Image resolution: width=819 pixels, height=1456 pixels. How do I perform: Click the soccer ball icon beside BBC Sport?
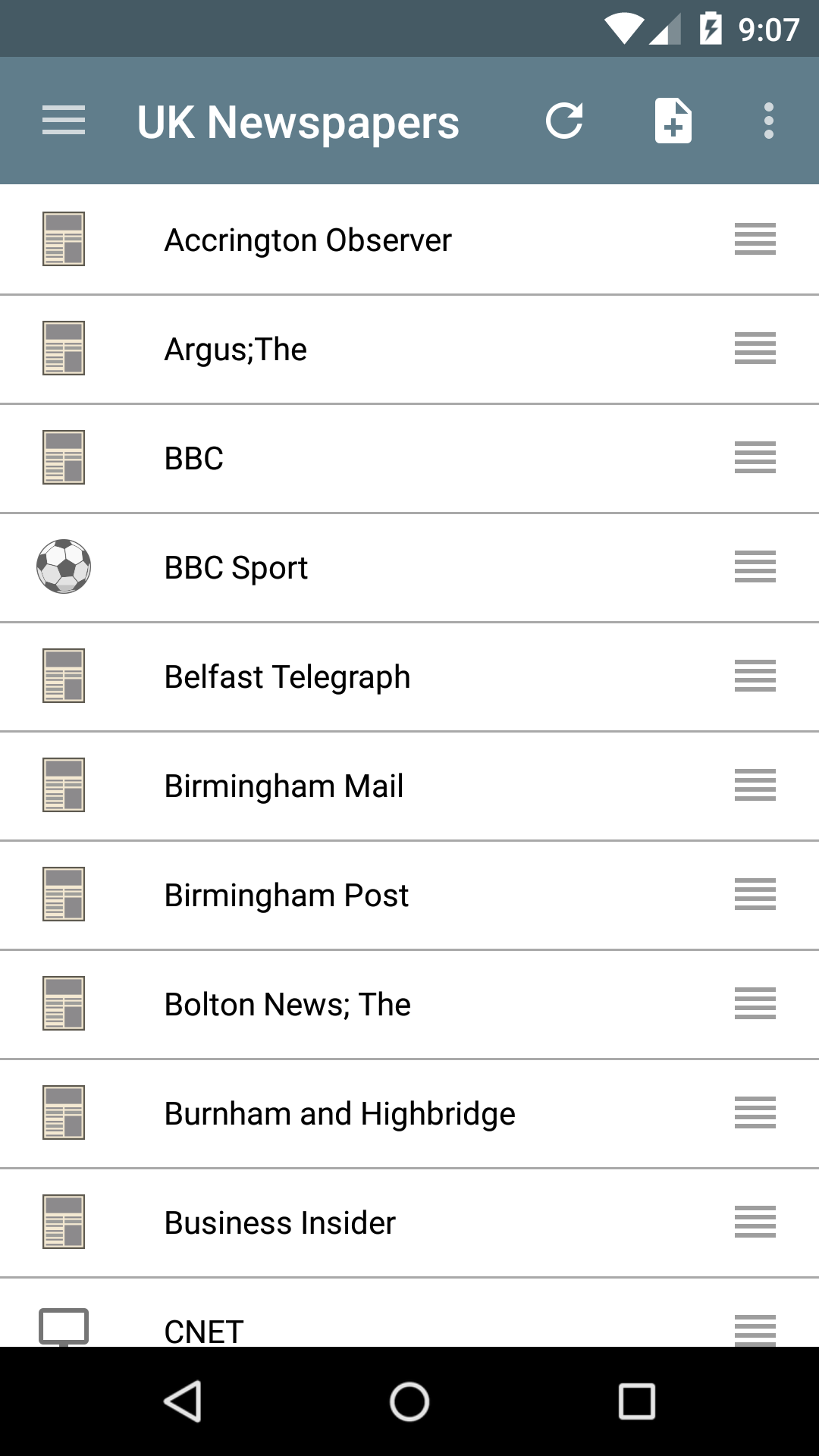coord(63,566)
